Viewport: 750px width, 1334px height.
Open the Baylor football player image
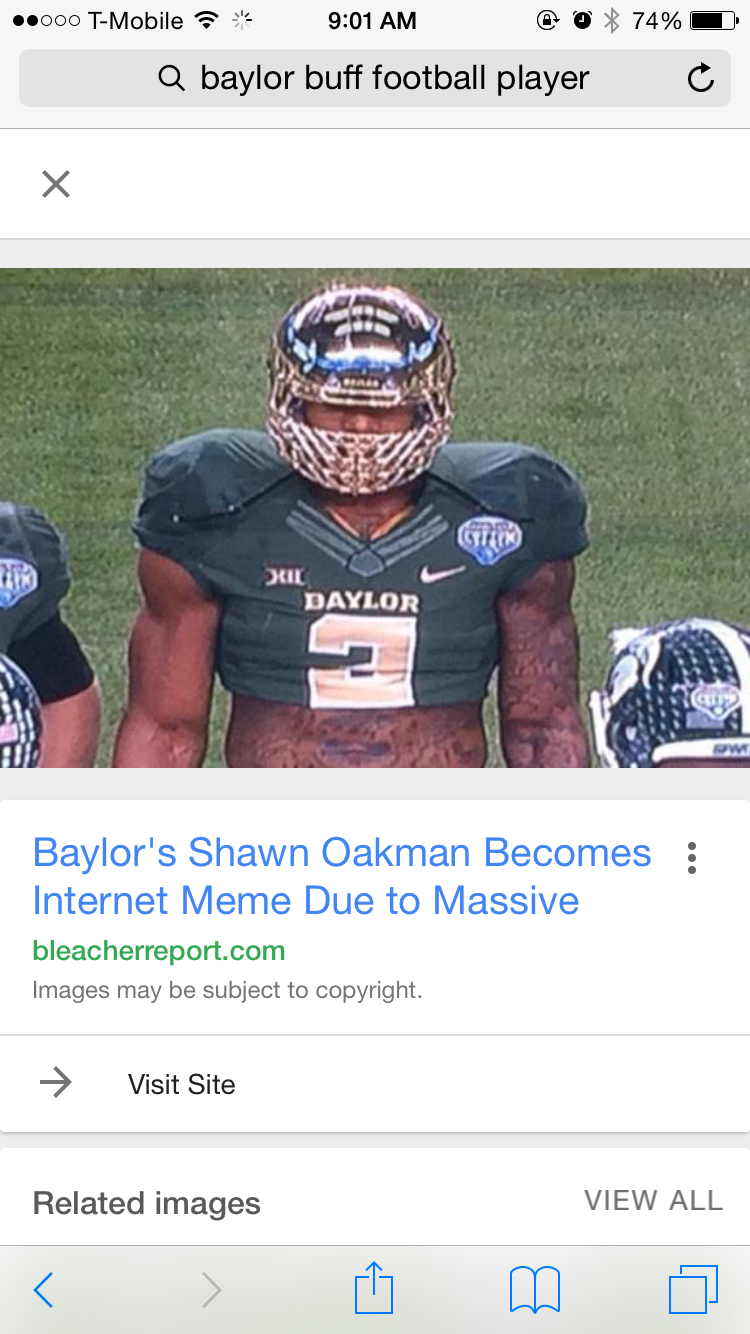point(375,518)
